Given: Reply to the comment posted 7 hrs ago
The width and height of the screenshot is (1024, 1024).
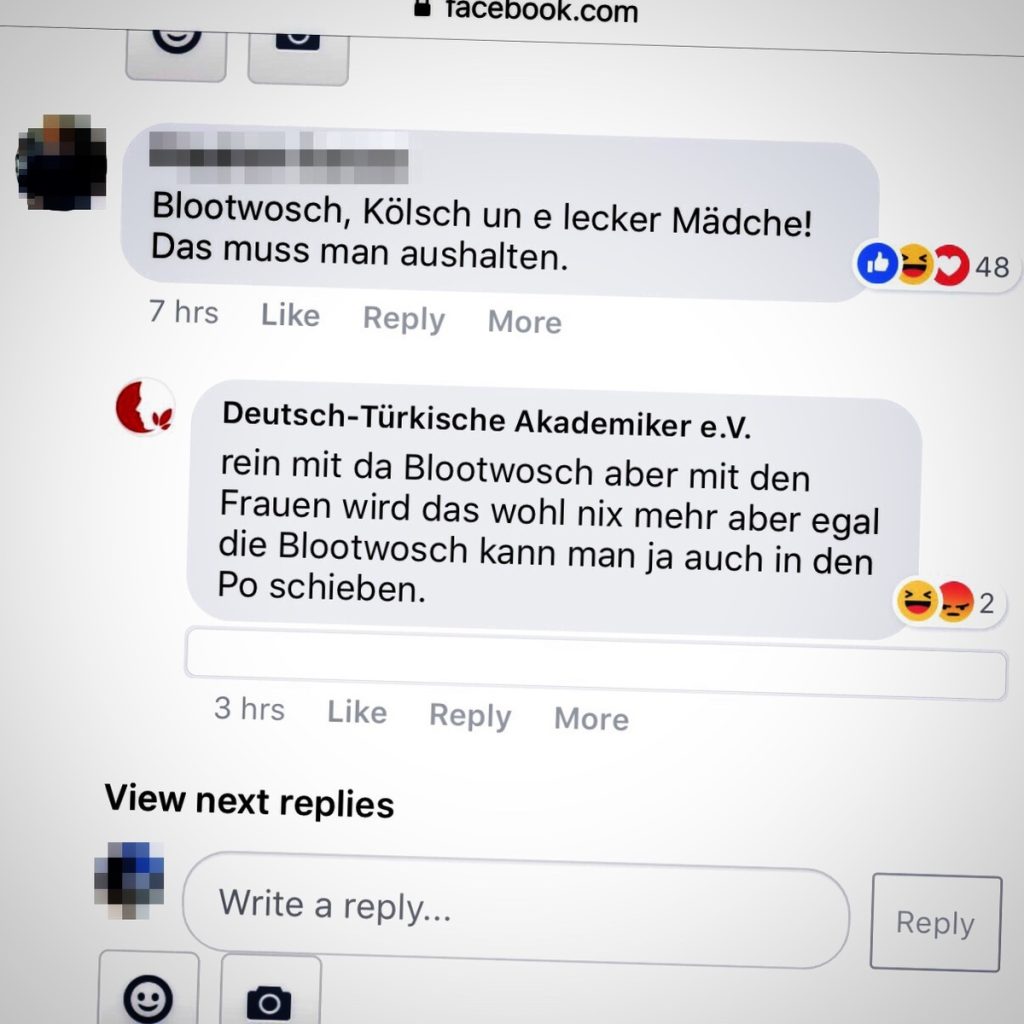Looking at the screenshot, I should (403, 319).
